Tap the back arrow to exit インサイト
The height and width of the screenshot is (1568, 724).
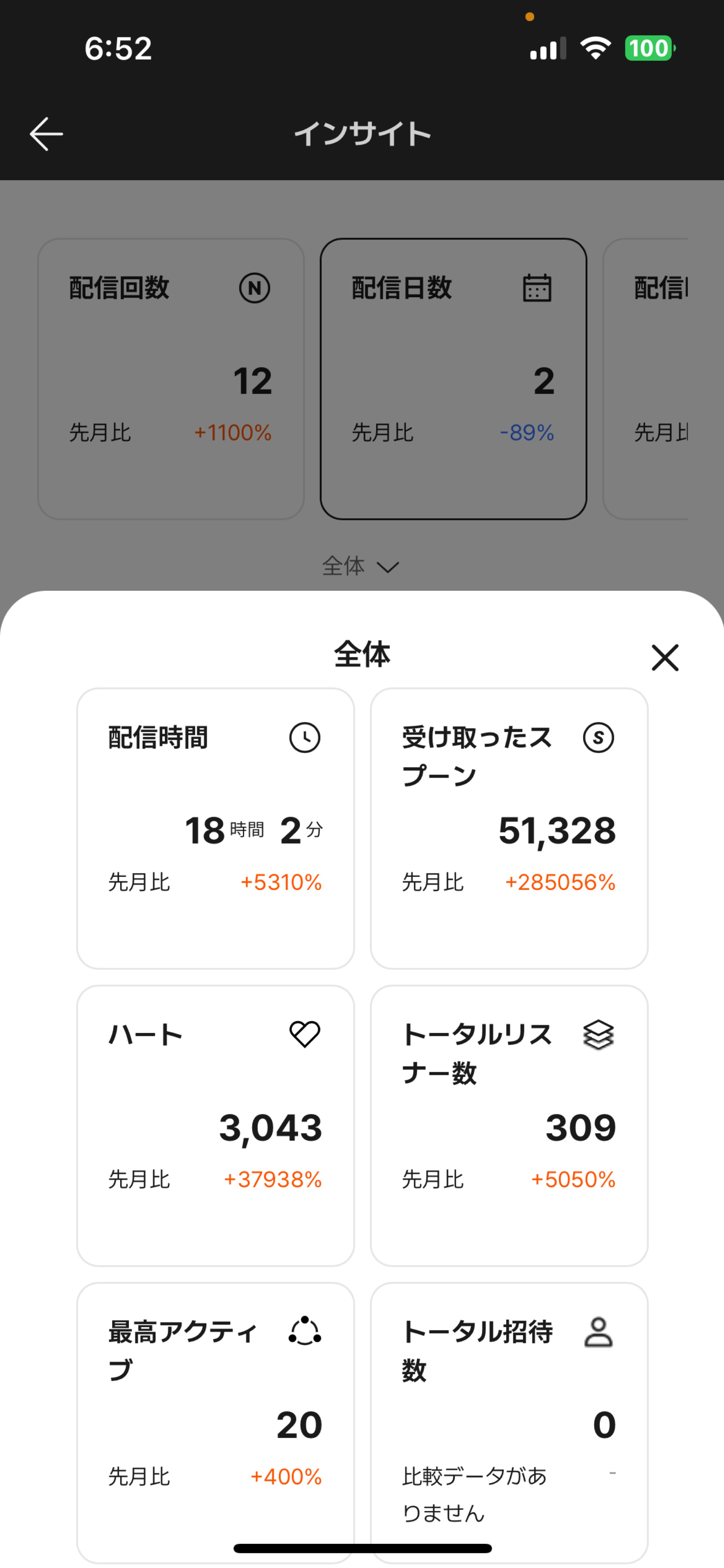pos(46,134)
